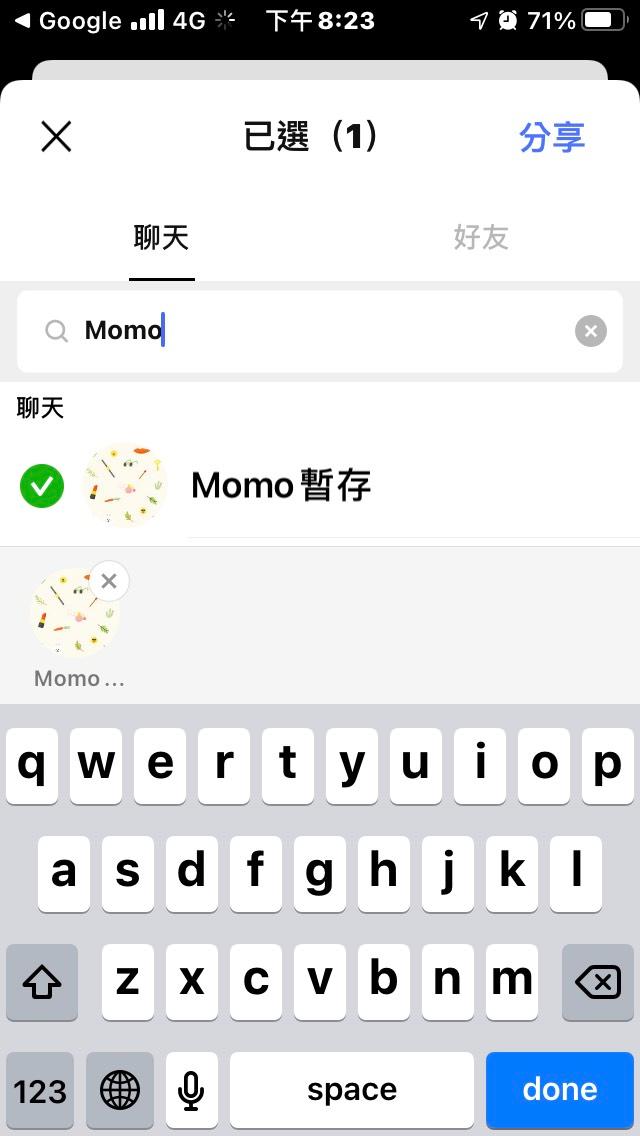Tap 分享 to share with selected chat
The height and width of the screenshot is (1136, 640).
pyautogui.click(x=551, y=137)
